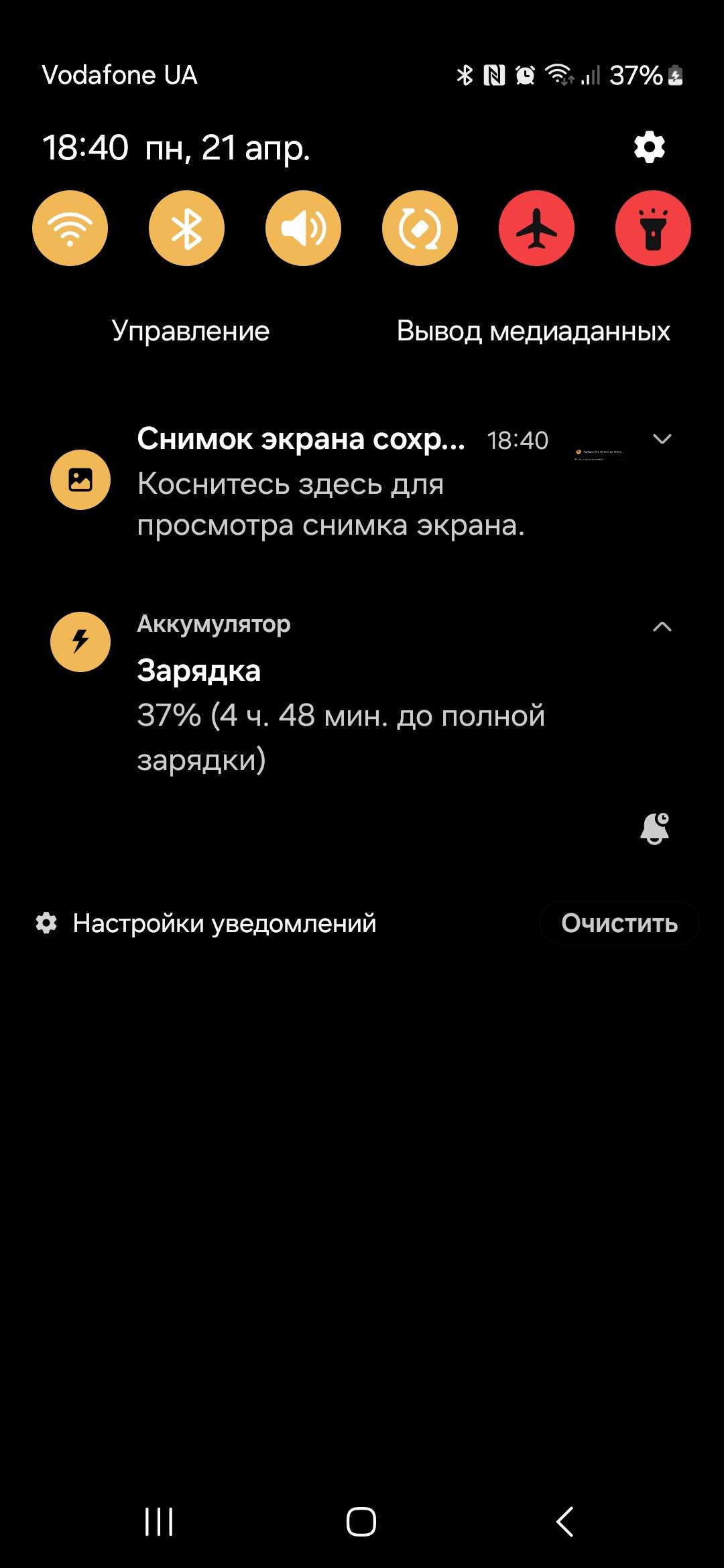Snooze the charging notification with the bell icon

point(655,829)
